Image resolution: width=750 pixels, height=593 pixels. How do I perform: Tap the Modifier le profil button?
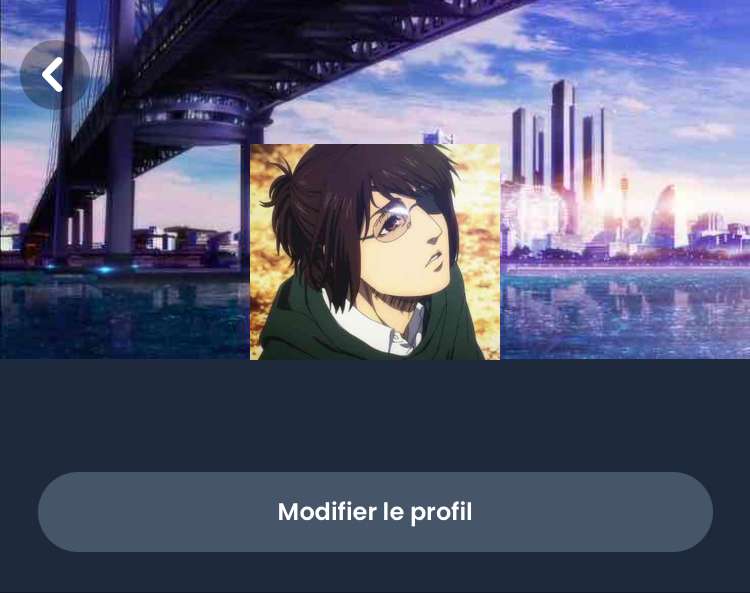tap(375, 512)
